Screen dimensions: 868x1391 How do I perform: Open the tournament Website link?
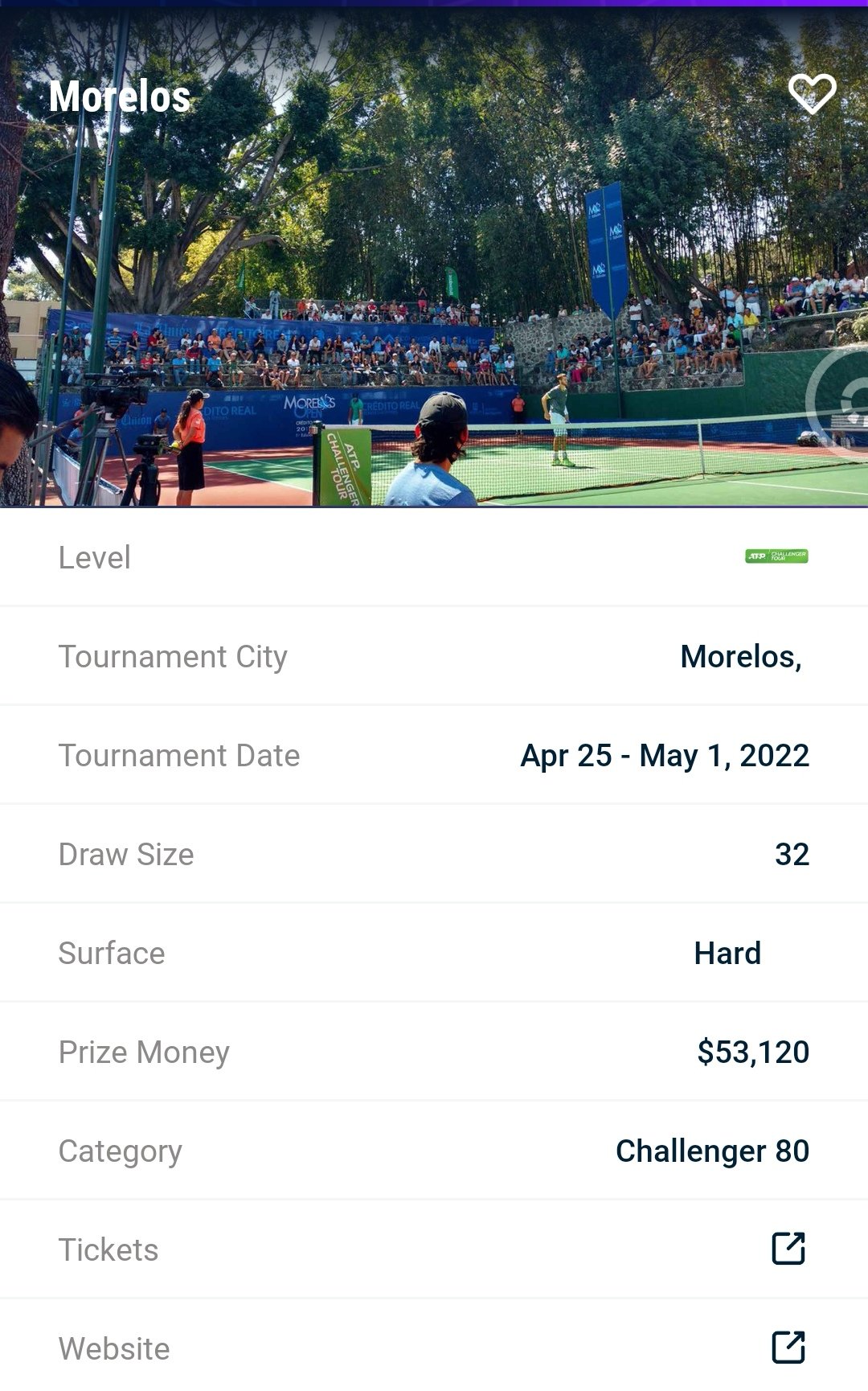788,1348
